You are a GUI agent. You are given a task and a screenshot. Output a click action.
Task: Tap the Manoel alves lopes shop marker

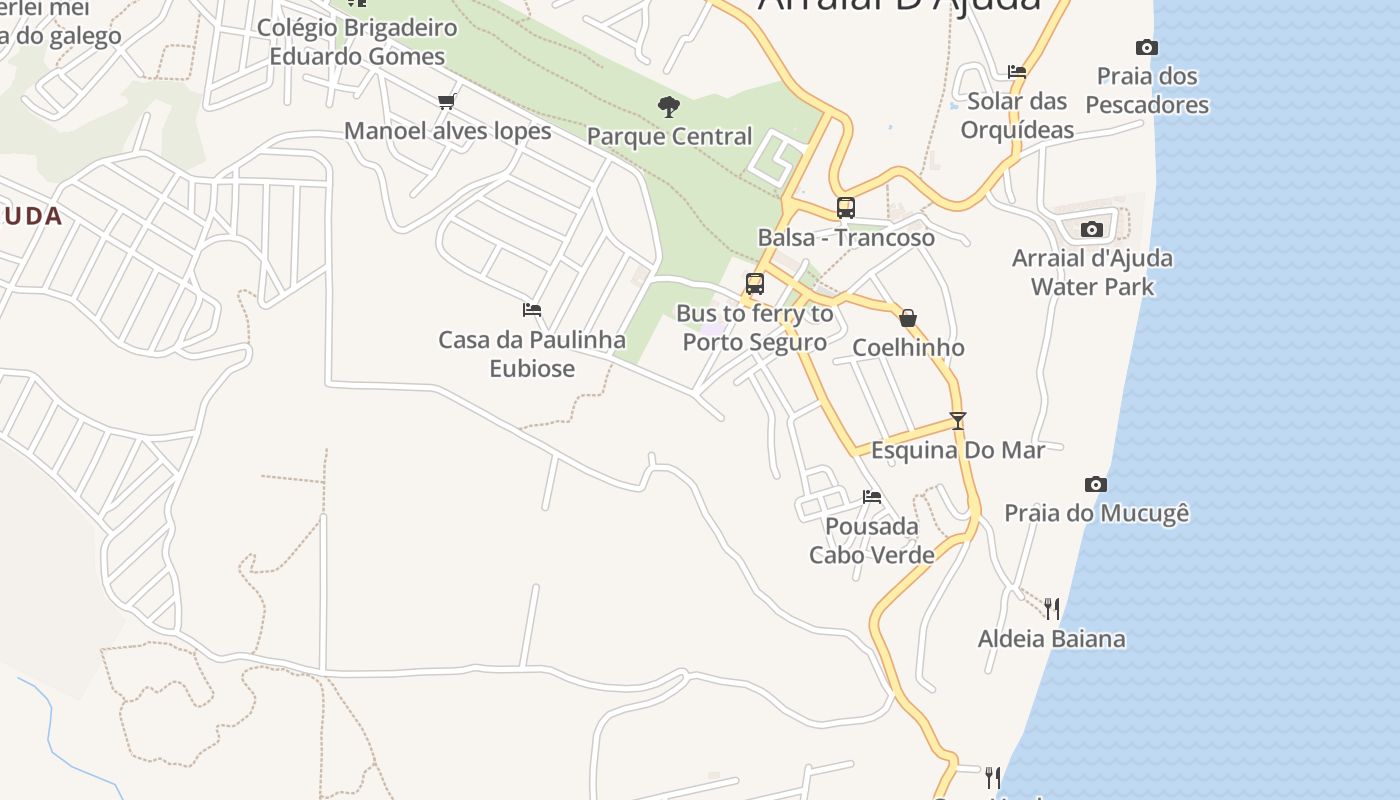pyautogui.click(x=447, y=101)
